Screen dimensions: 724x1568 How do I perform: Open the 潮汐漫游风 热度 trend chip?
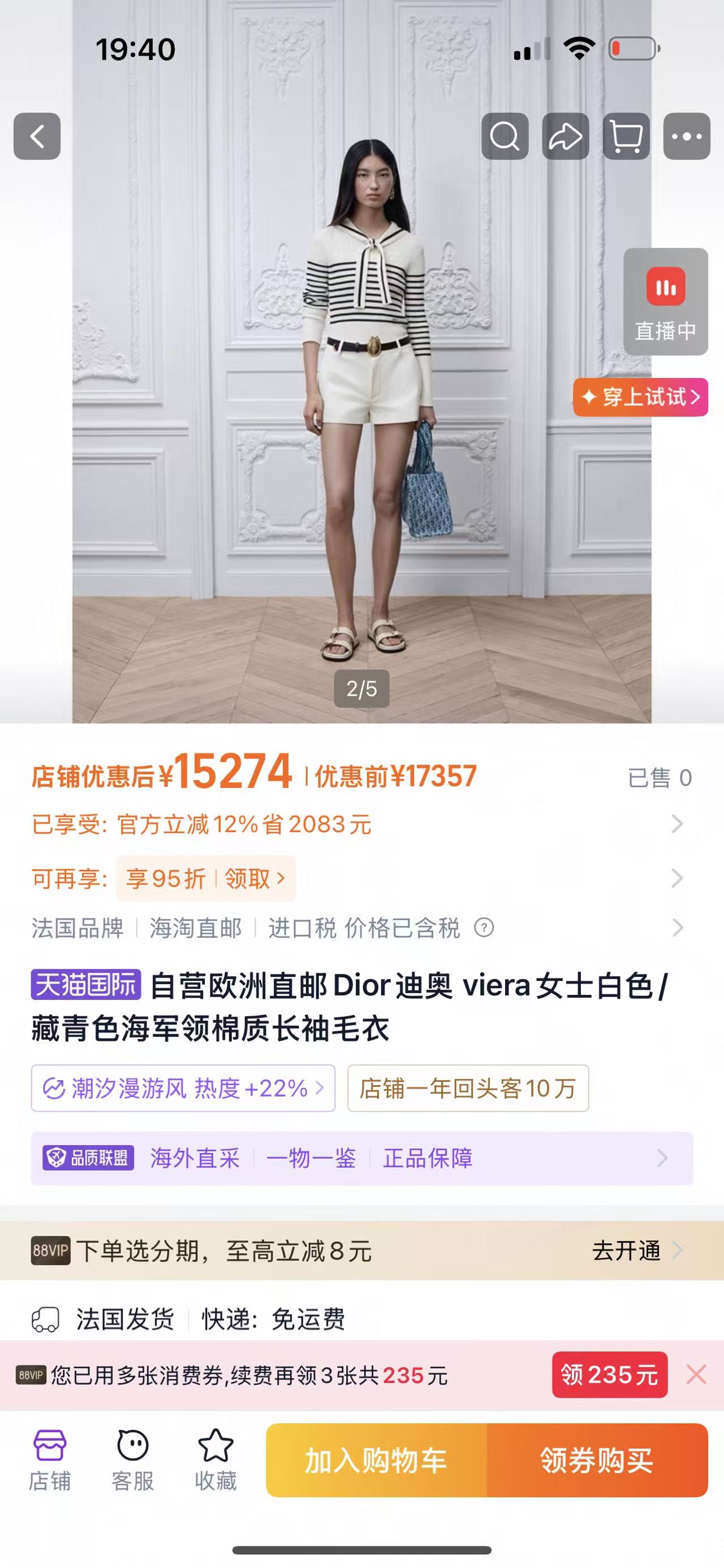tap(183, 1088)
